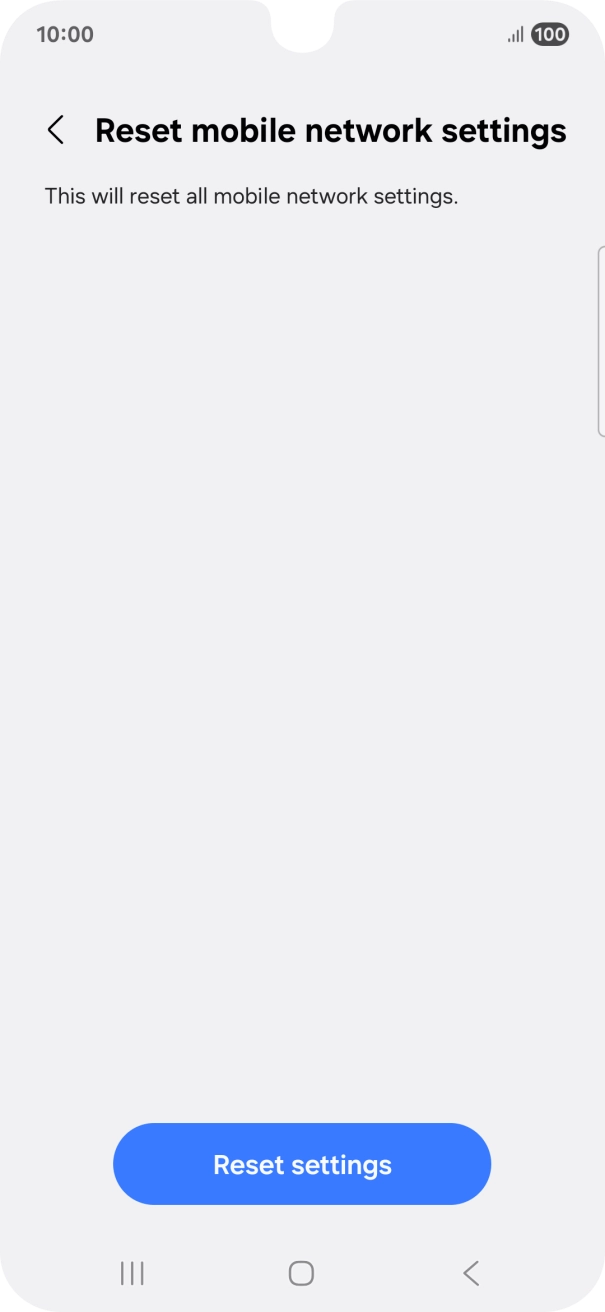Go to the home screen
Screen dimensions: 605x1312
(301, 1273)
